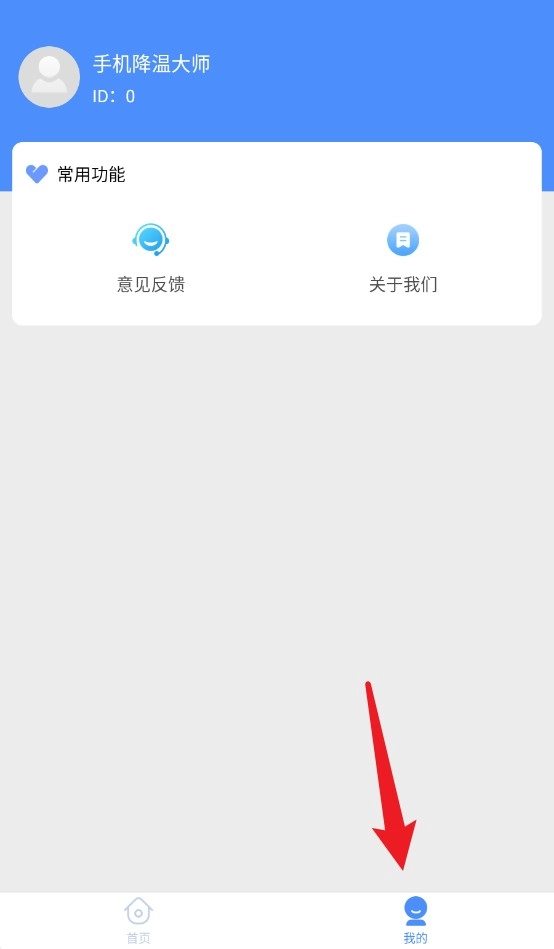
Task: Open 关于我们 about page
Action: coord(403,258)
